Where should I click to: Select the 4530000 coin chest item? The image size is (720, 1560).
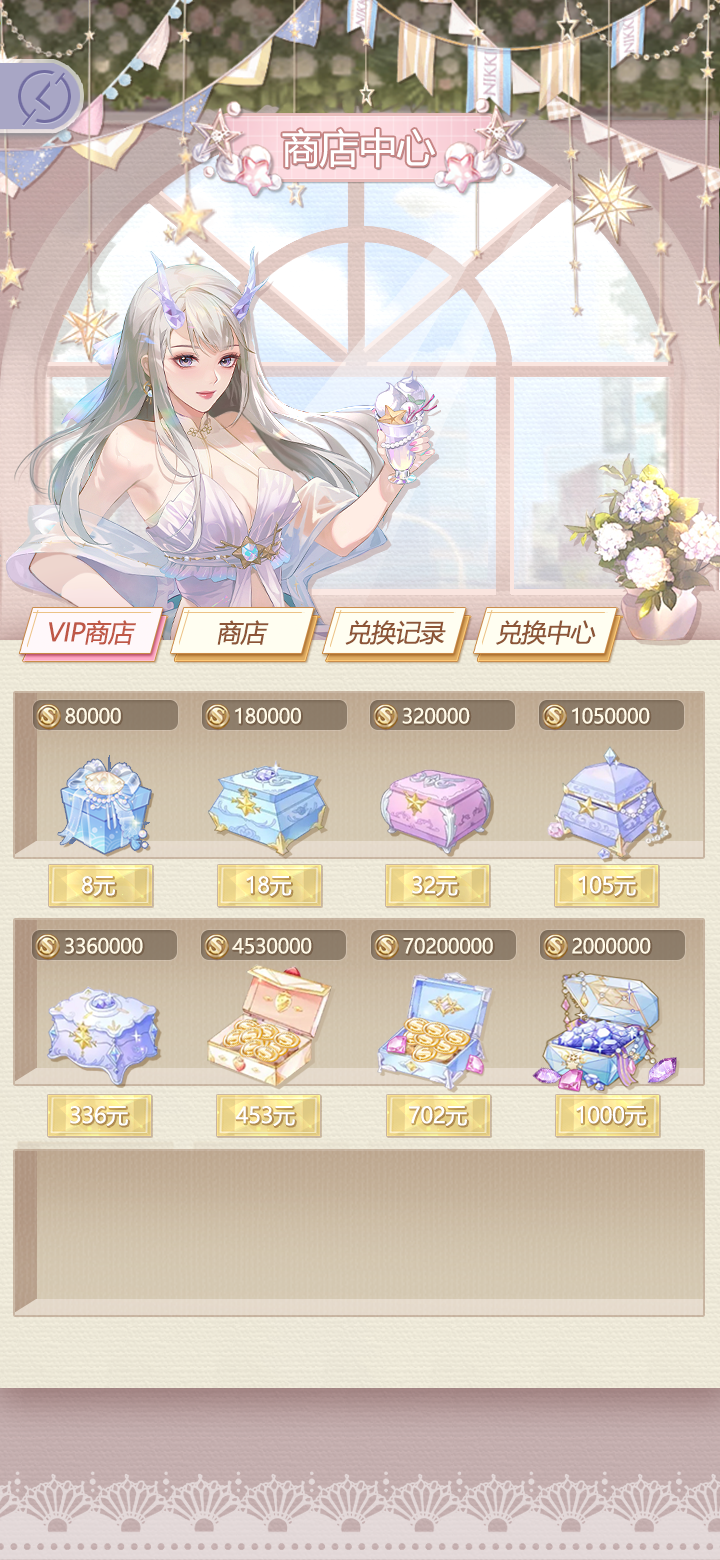[268, 1028]
